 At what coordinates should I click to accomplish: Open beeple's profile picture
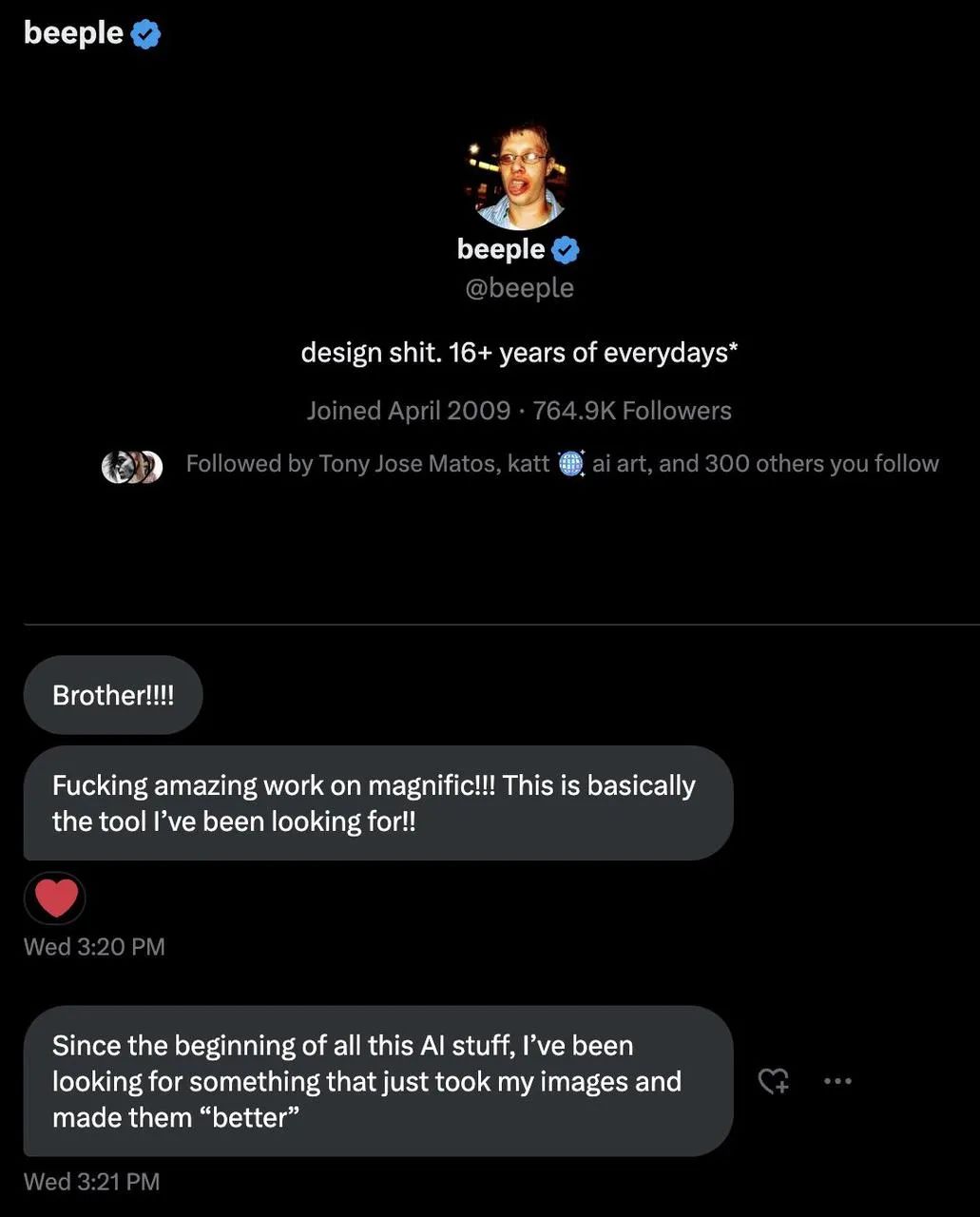pyautogui.click(x=518, y=176)
